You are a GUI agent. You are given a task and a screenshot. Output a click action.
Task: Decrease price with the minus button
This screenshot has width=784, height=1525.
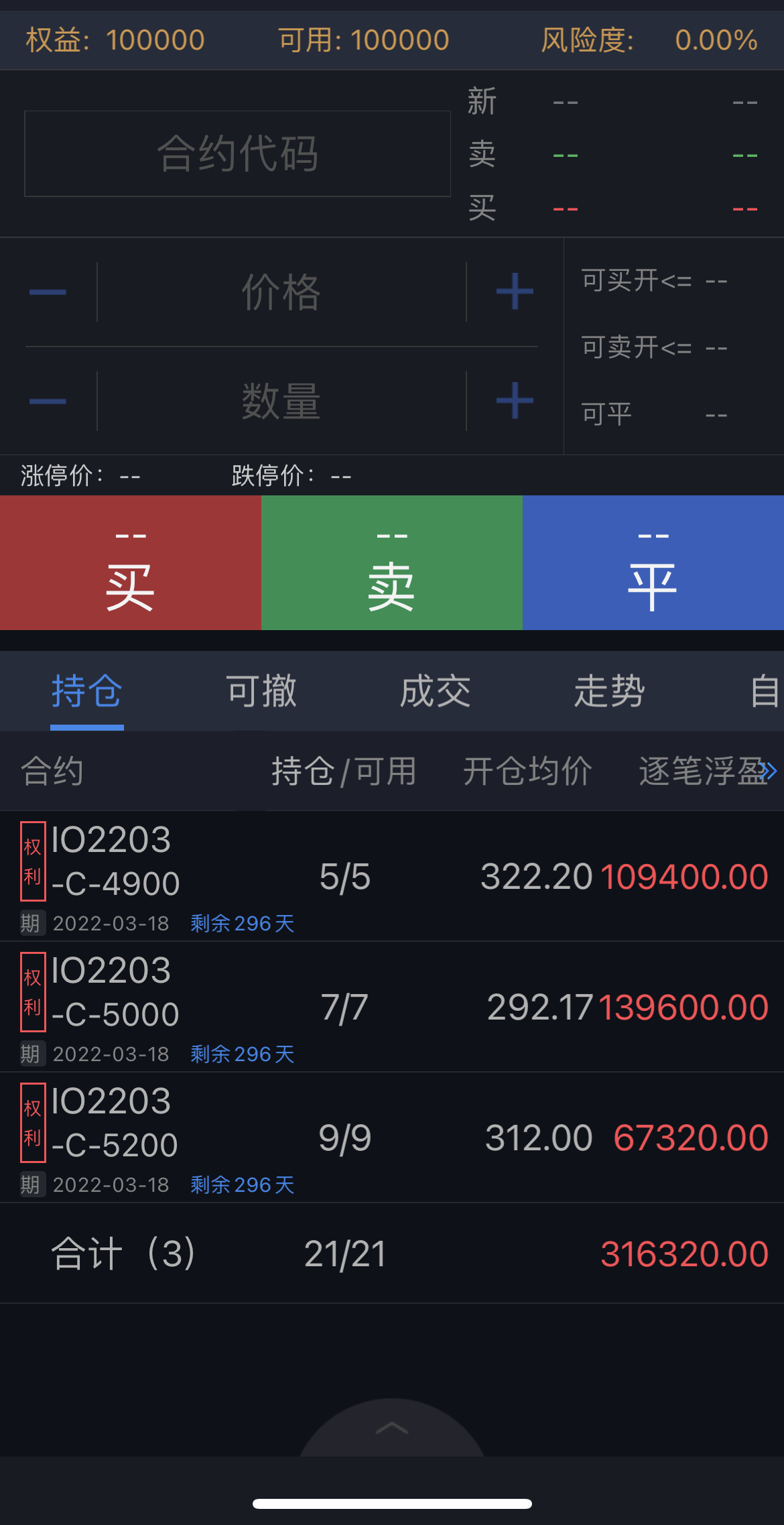click(x=48, y=292)
